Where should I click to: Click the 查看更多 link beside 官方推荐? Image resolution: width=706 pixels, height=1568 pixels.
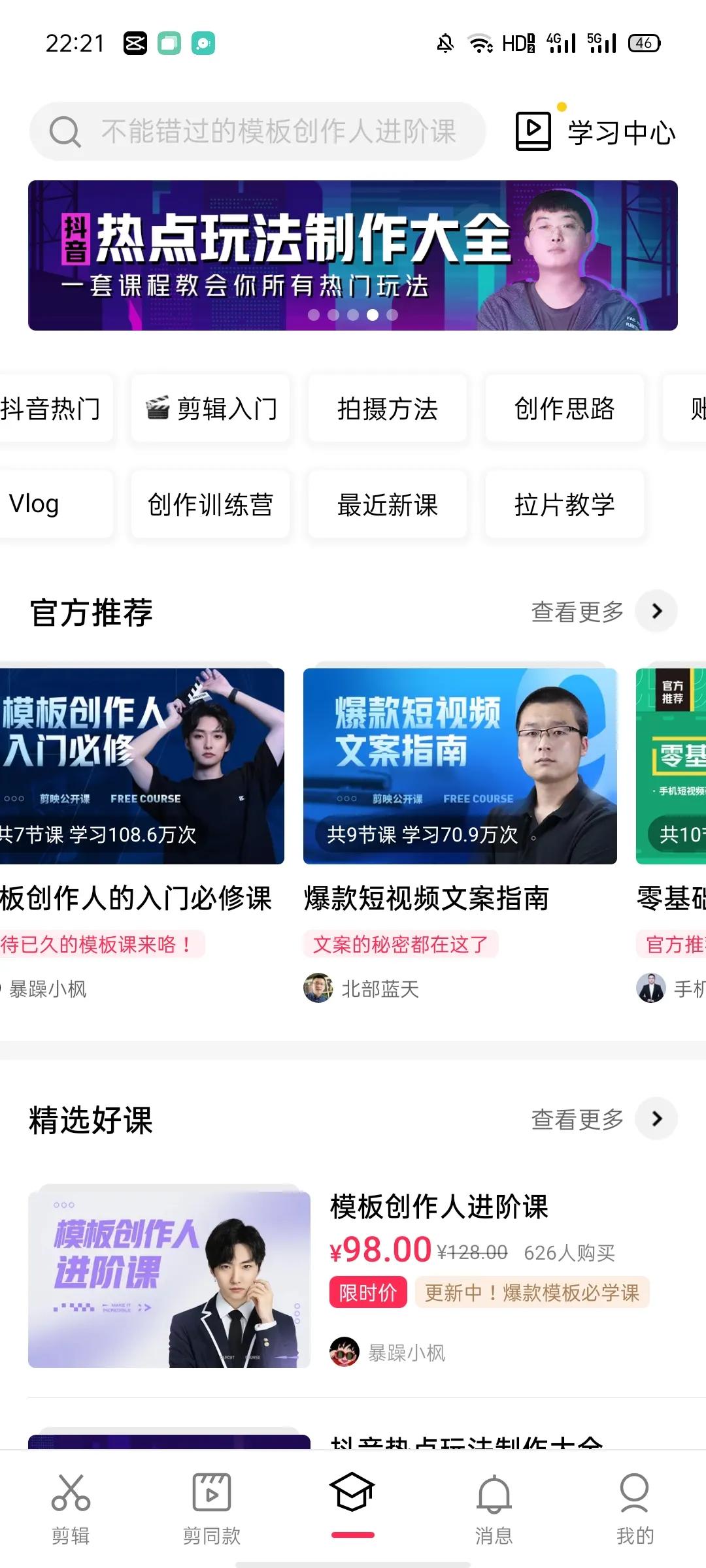578,611
